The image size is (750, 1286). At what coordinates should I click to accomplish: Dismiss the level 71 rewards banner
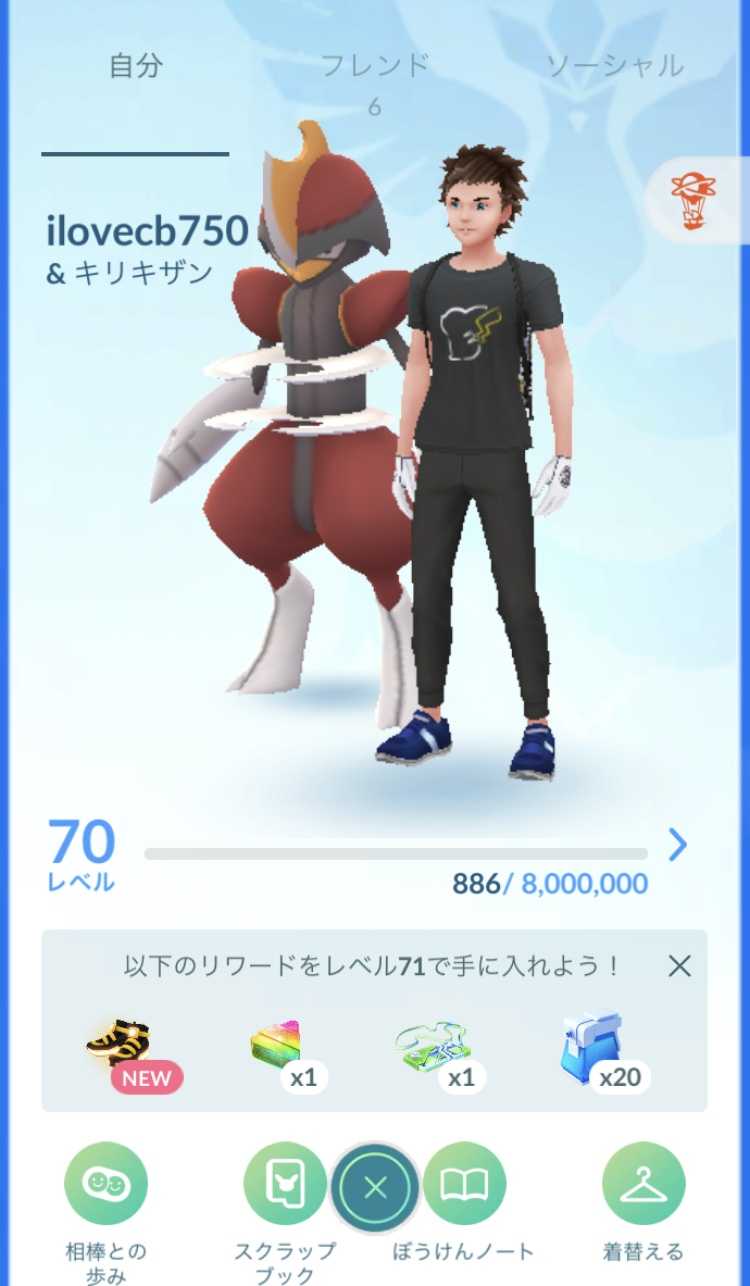click(x=679, y=966)
